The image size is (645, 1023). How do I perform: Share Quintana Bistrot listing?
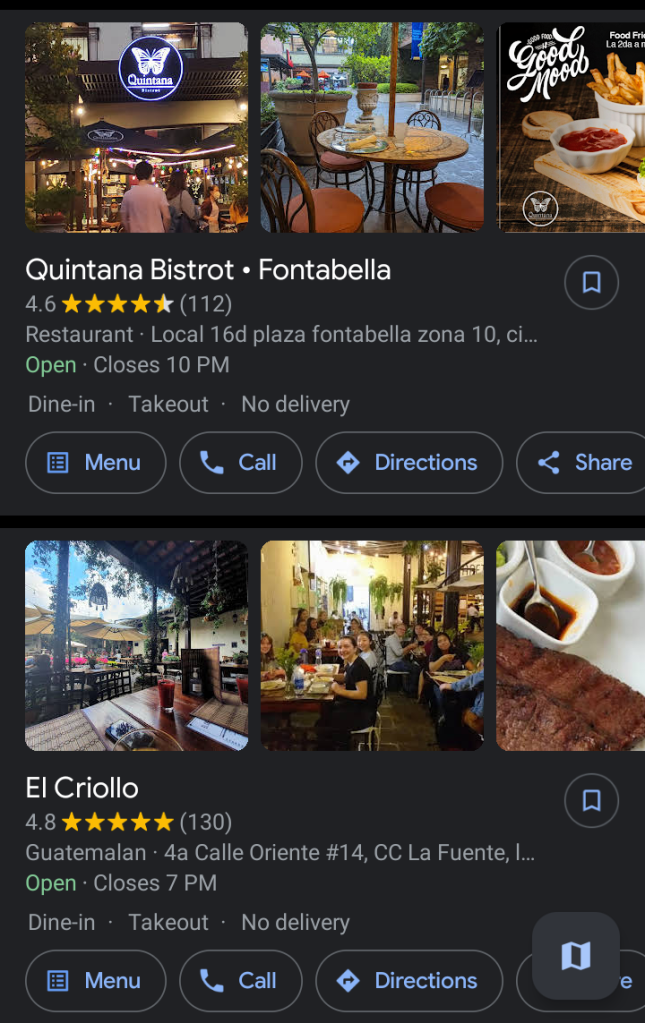585,463
